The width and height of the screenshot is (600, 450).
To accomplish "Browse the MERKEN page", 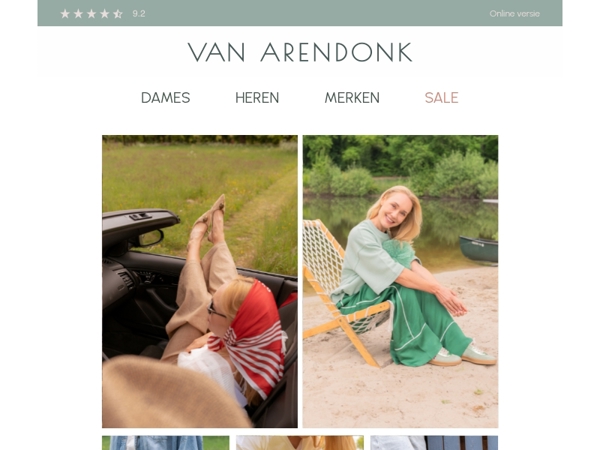I will tap(352, 98).
